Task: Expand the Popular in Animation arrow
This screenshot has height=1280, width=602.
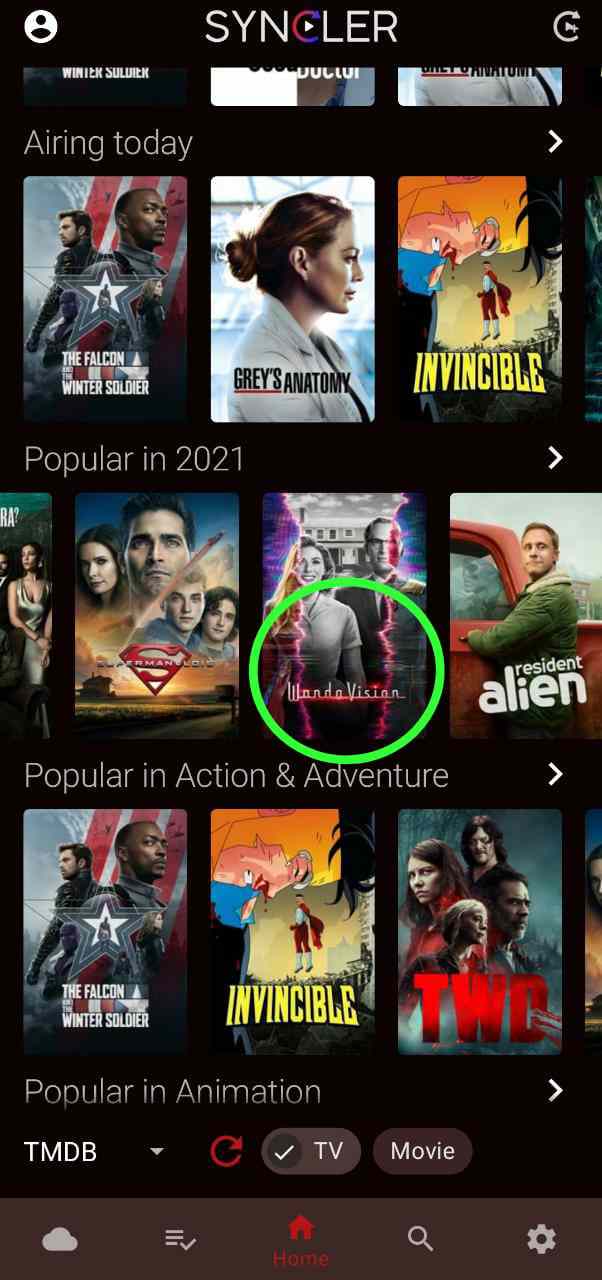Action: (556, 1090)
